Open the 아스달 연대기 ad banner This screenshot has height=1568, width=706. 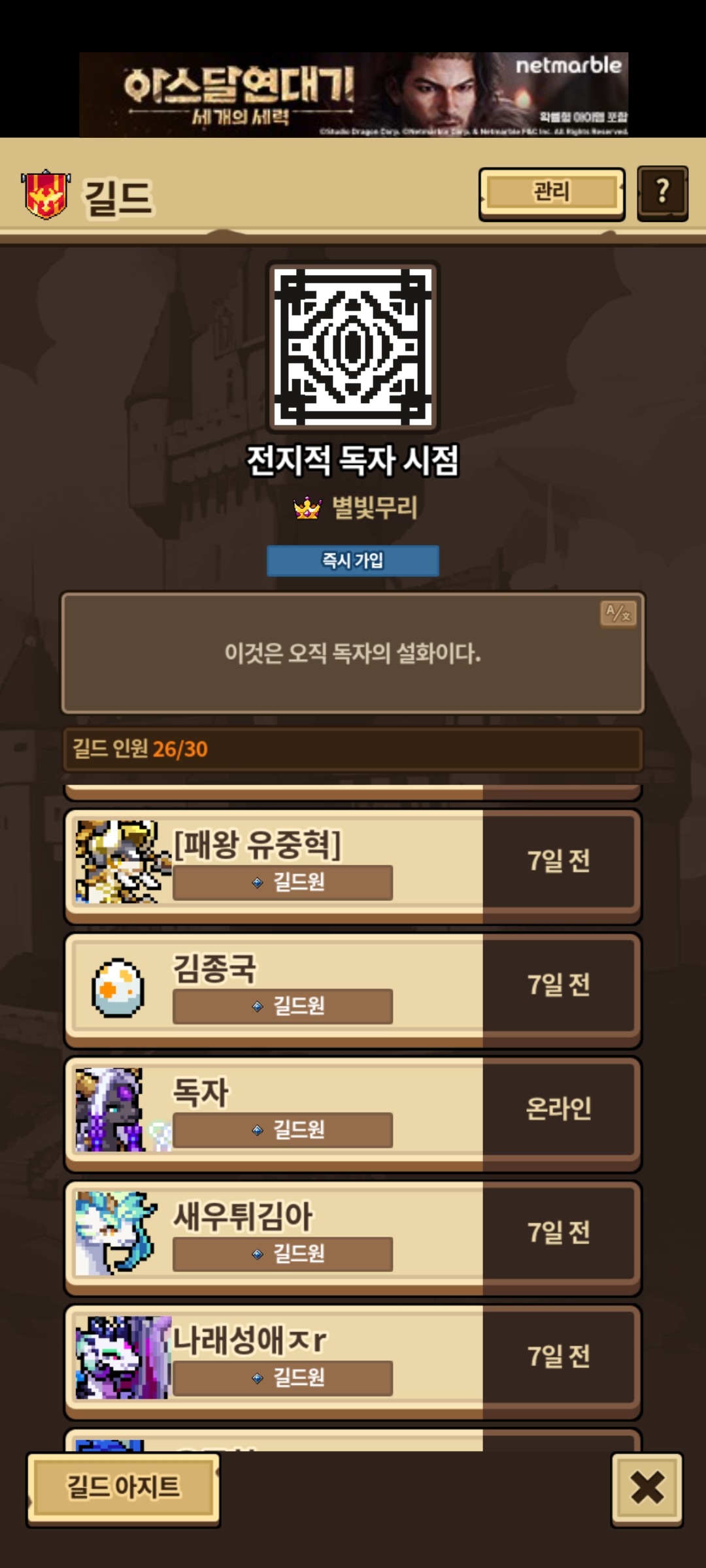(x=353, y=95)
